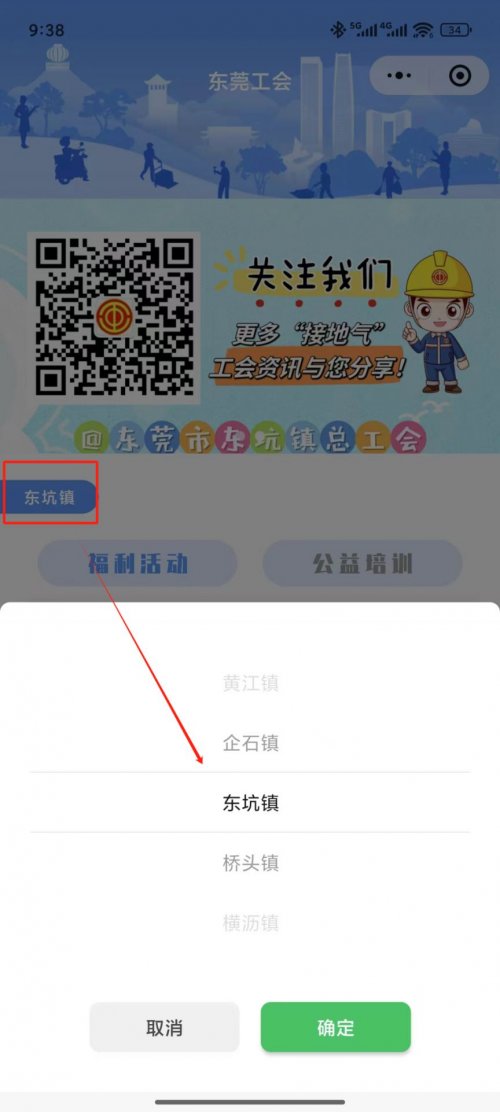Pick 黄江镇 option

pyautogui.click(x=250, y=684)
